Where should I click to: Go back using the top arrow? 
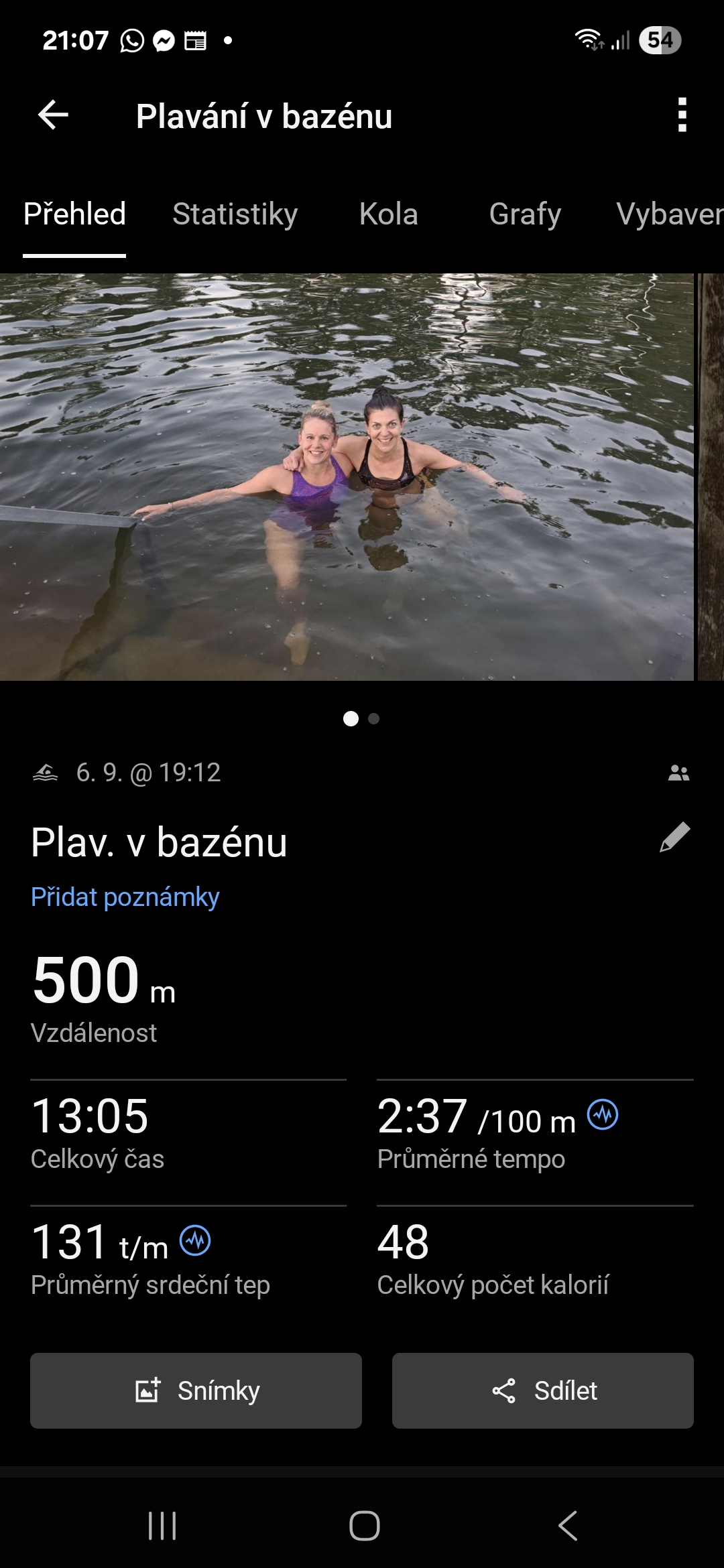54,115
